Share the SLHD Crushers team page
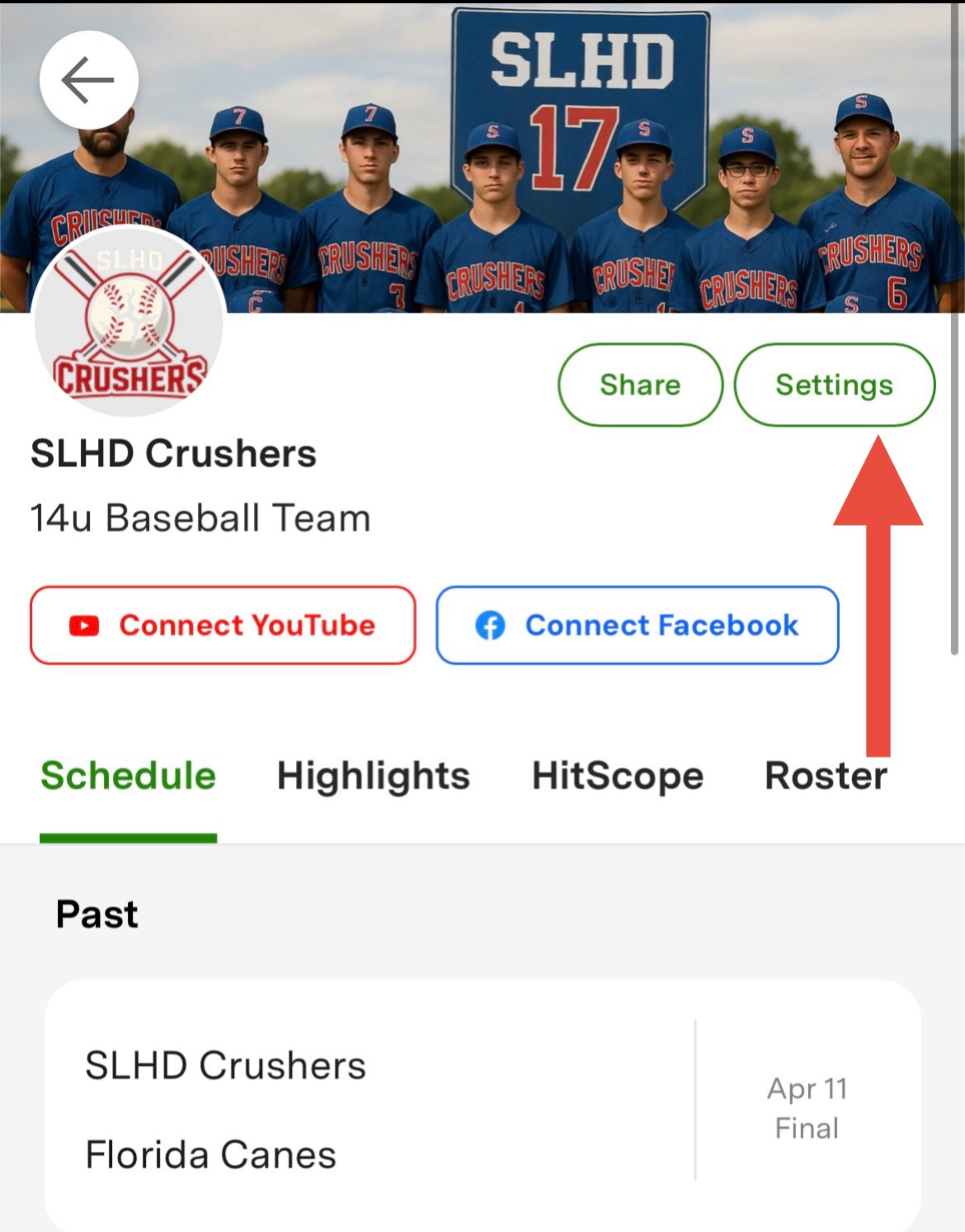The height and width of the screenshot is (1232, 965). [640, 385]
